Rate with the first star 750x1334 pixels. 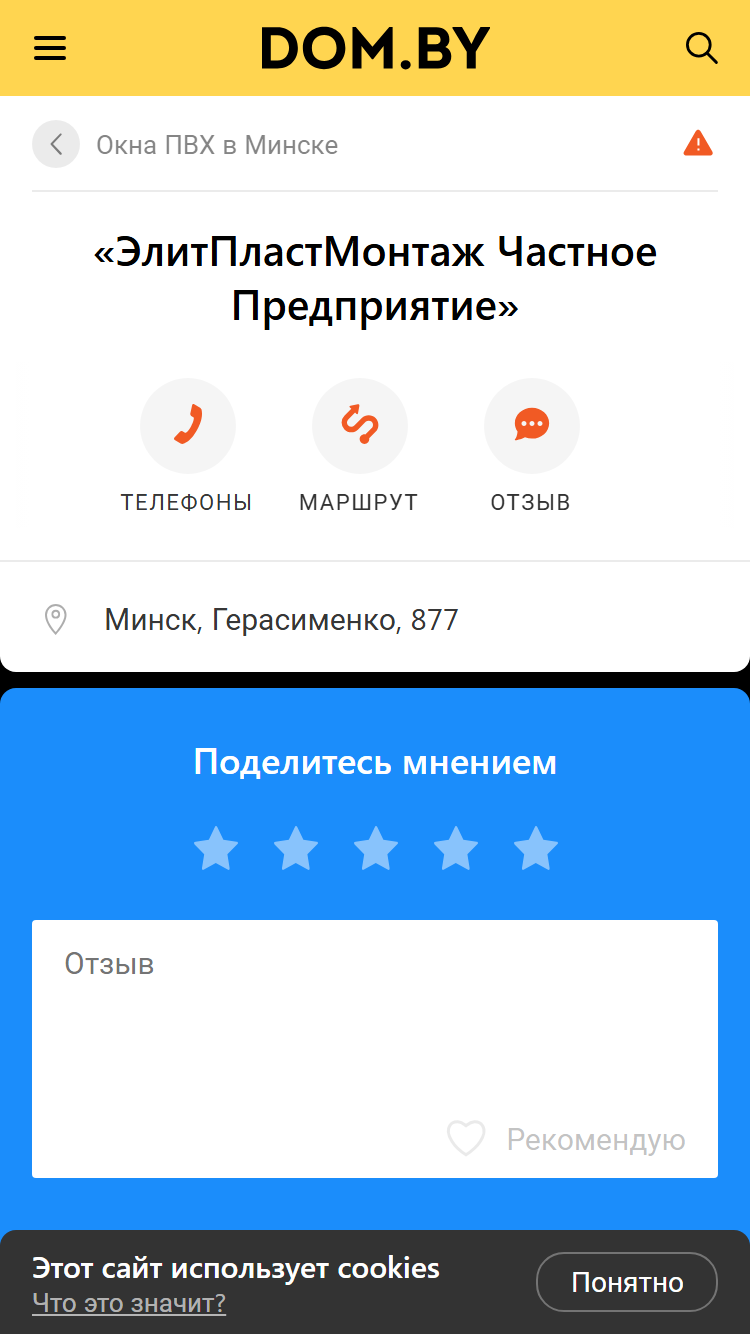(x=216, y=849)
